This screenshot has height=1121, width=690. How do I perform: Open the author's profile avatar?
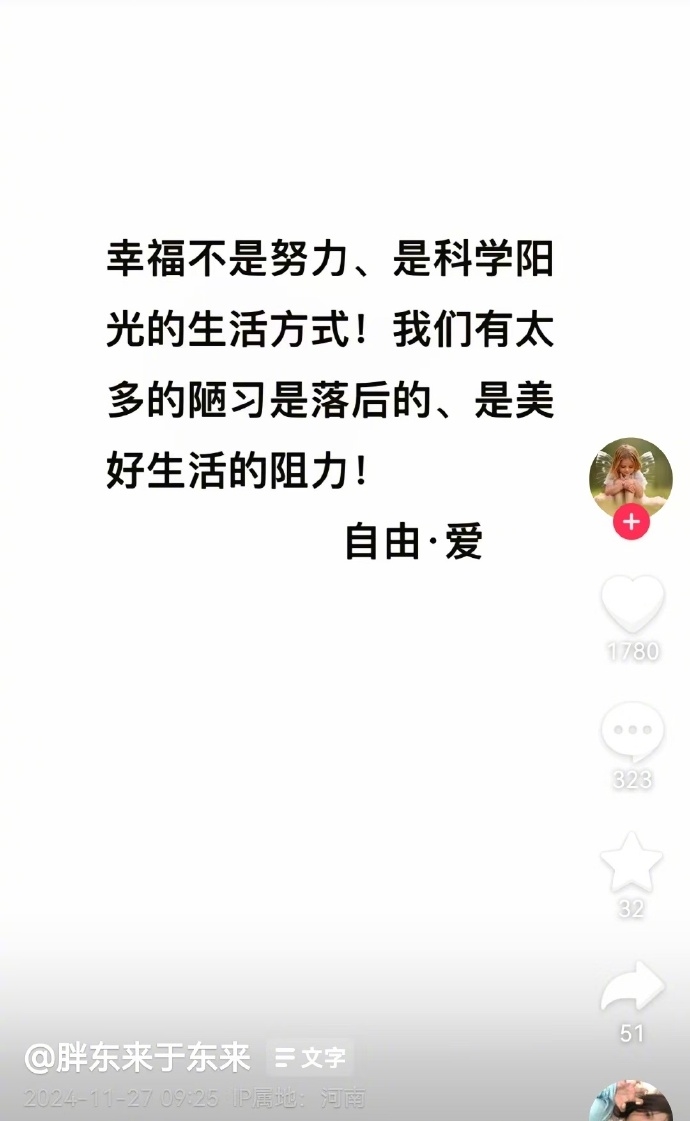631,479
